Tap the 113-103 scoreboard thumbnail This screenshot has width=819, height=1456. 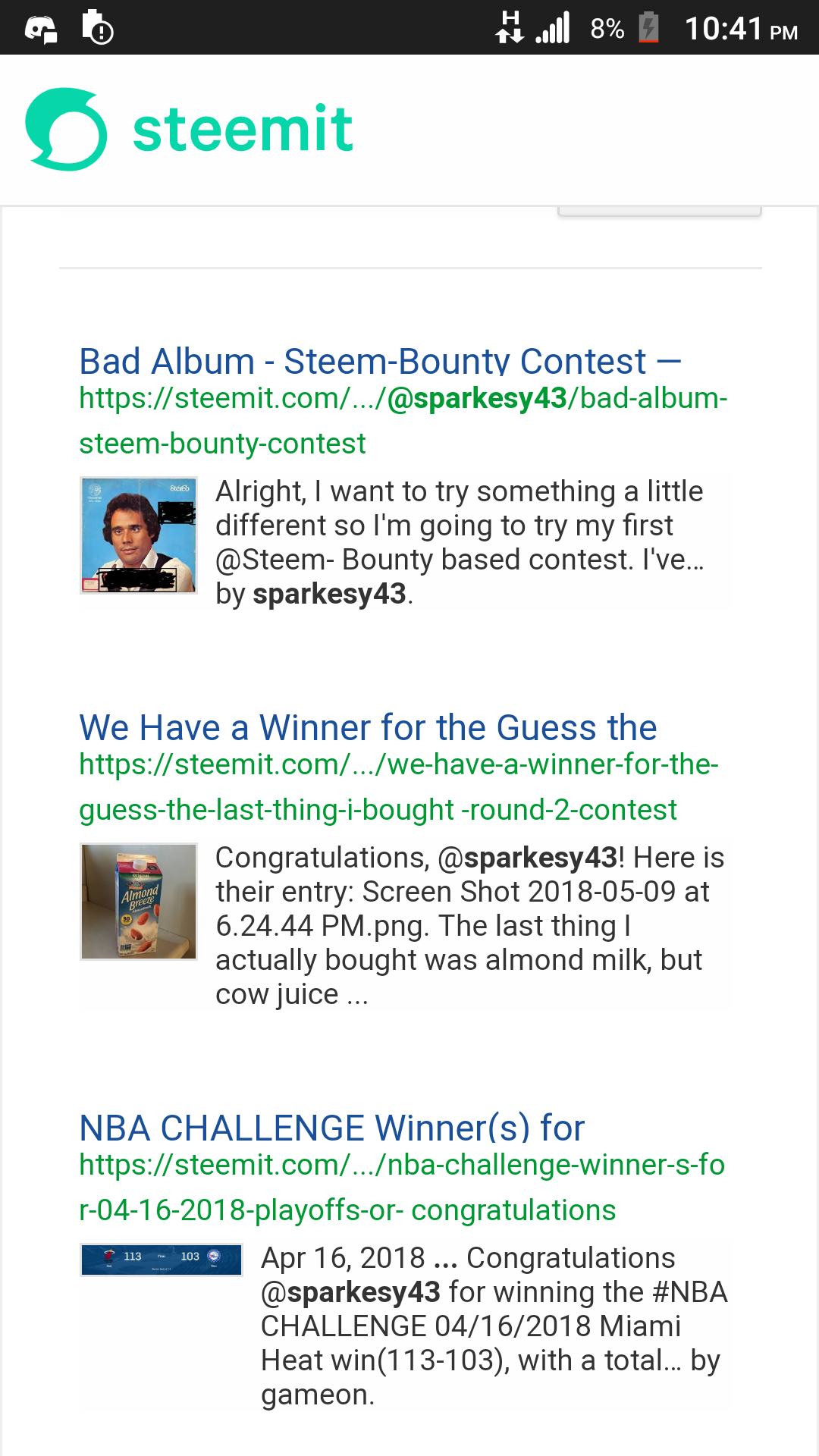(x=161, y=1260)
